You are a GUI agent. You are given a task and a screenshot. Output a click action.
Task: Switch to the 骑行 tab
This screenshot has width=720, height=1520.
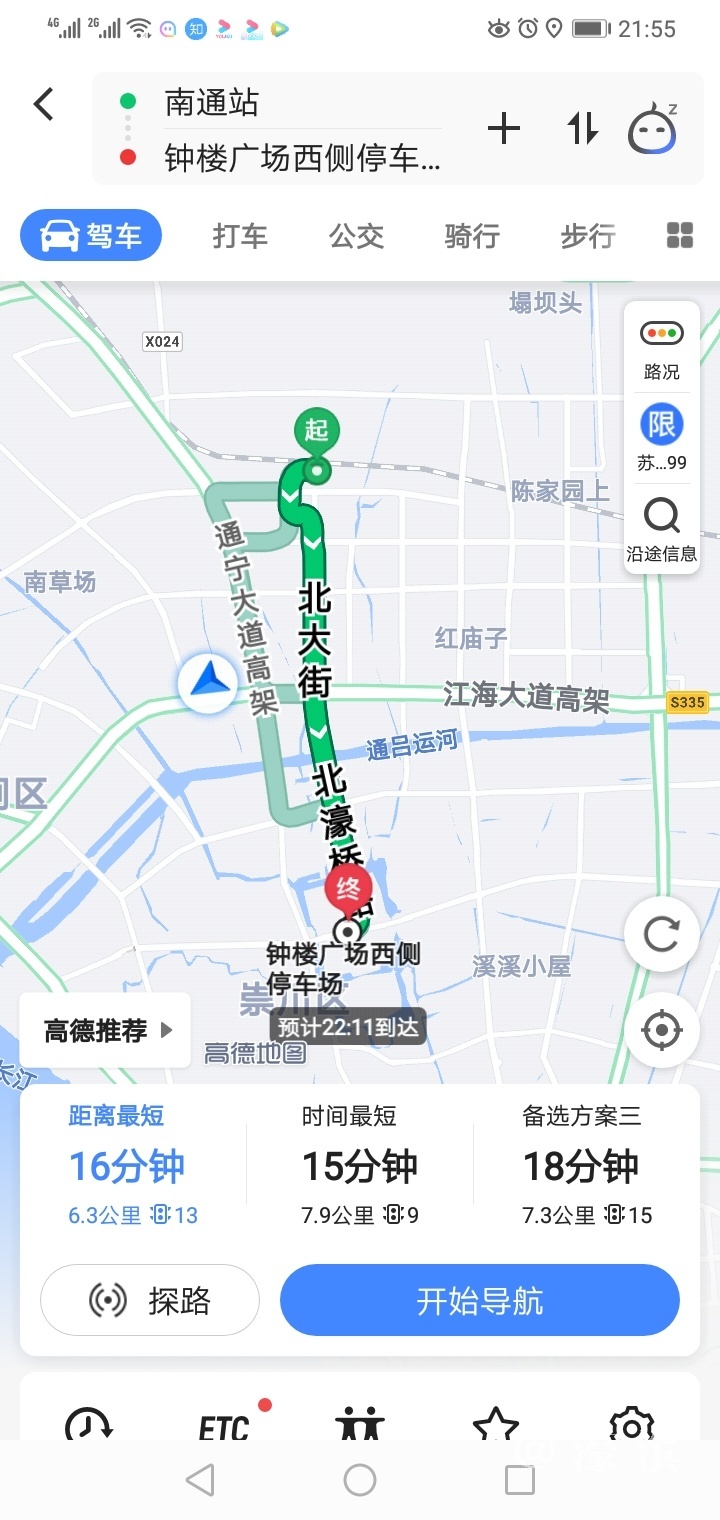(472, 236)
